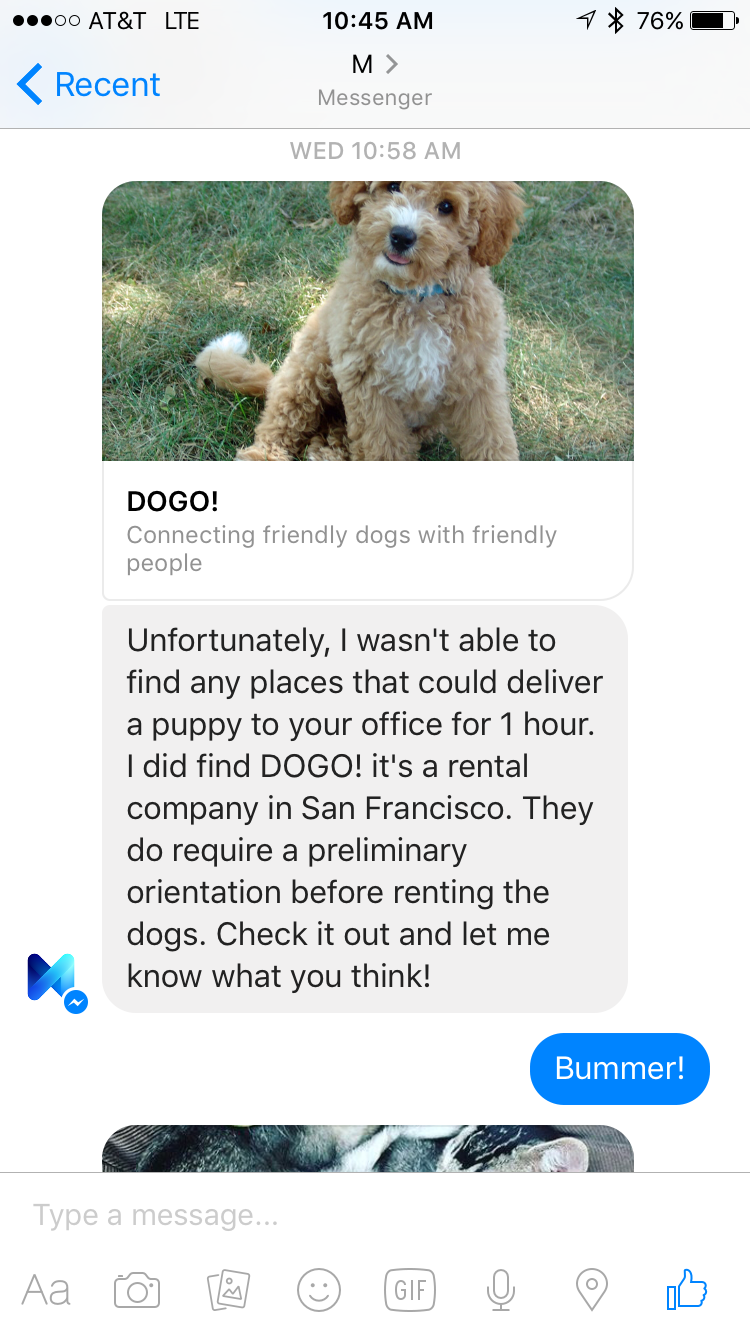Share your location with the pin icon
Screen dimensions: 750x1334
pos(592,1290)
